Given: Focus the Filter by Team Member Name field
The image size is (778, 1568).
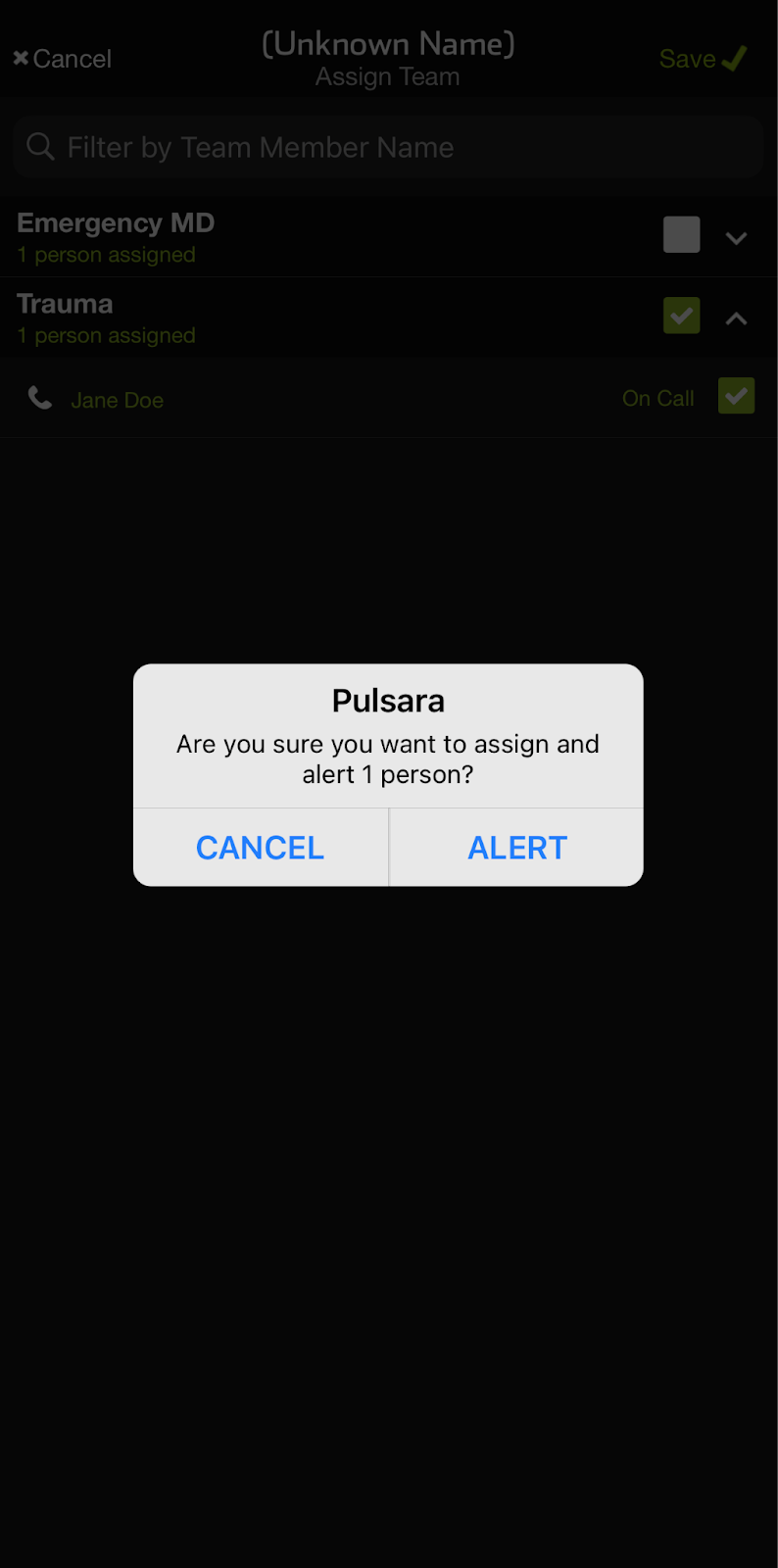Looking at the screenshot, I should (388, 147).
